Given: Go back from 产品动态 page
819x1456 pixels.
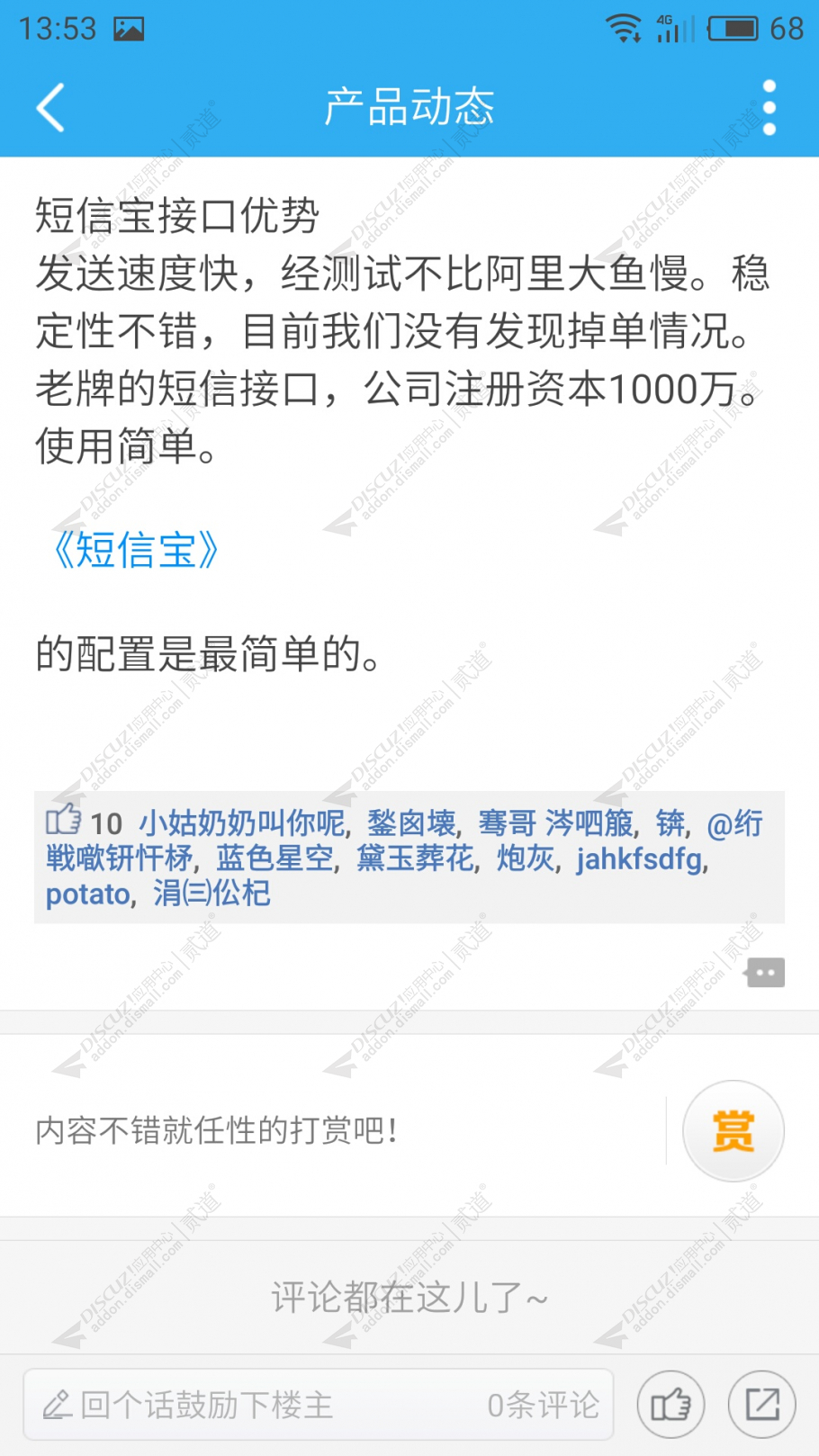Looking at the screenshot, I should tap(51, 108).
